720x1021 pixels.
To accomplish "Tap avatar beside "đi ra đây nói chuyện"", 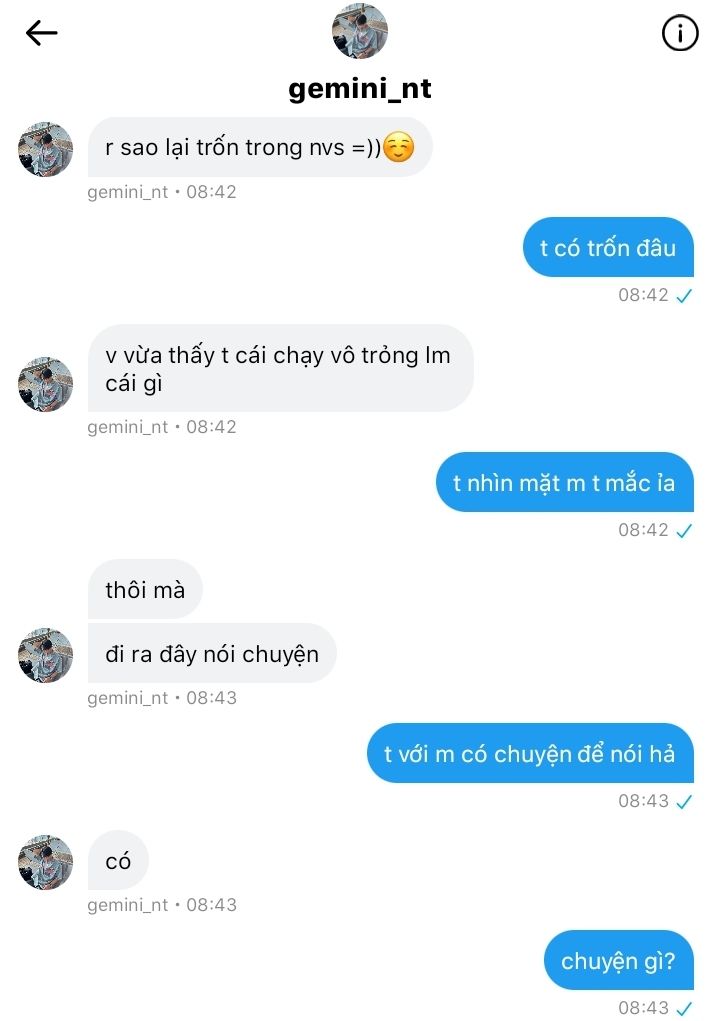I will pyautogui.click(x=45, y=655).
